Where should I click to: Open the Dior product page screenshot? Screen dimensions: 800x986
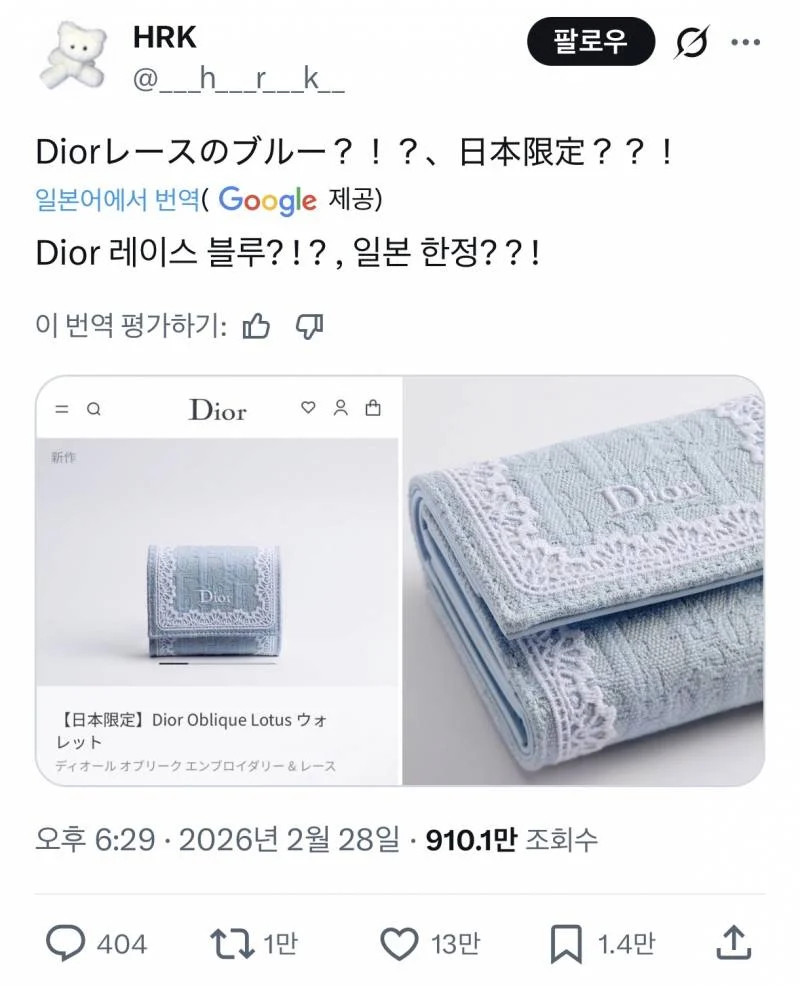pyautogui.click(x=218, y=580)
